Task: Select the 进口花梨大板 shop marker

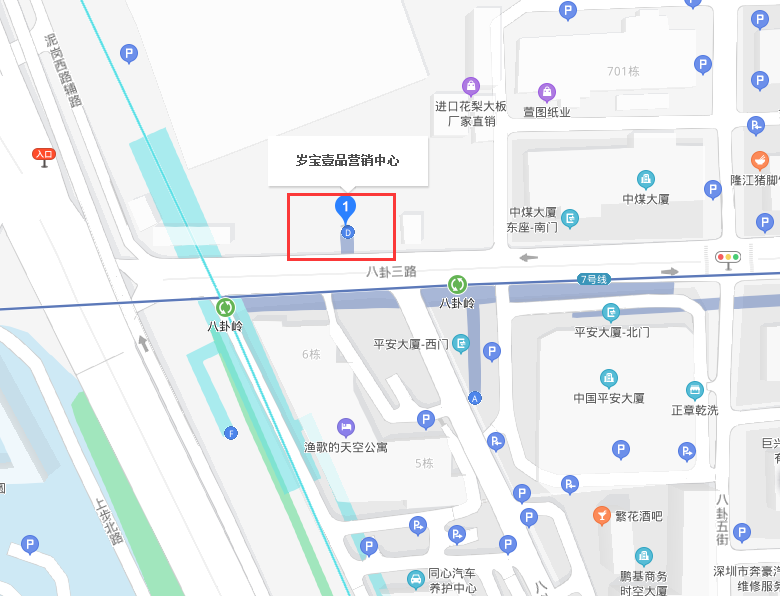Action: pos(470,86)
